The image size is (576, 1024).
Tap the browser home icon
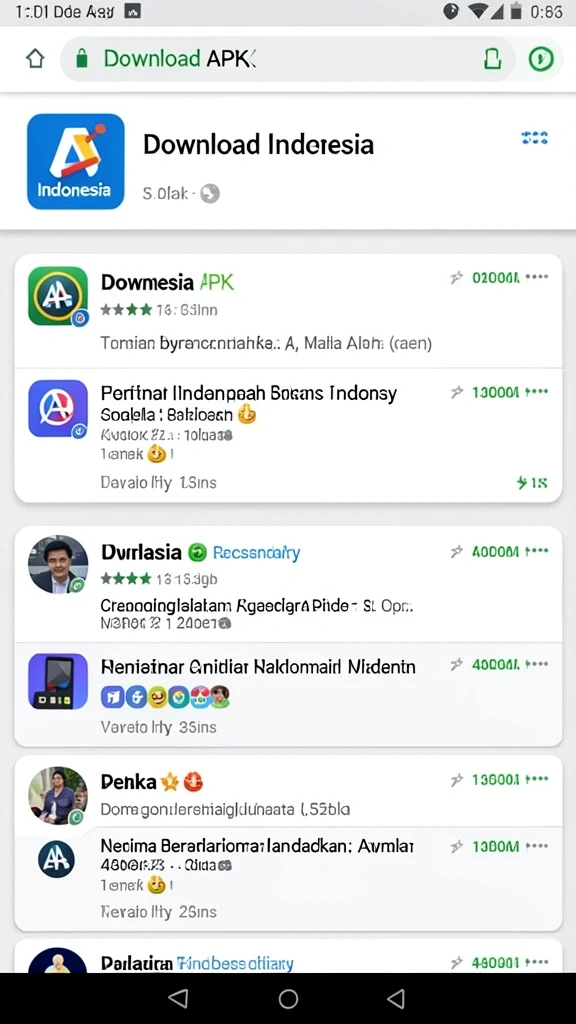click(35, 59)
